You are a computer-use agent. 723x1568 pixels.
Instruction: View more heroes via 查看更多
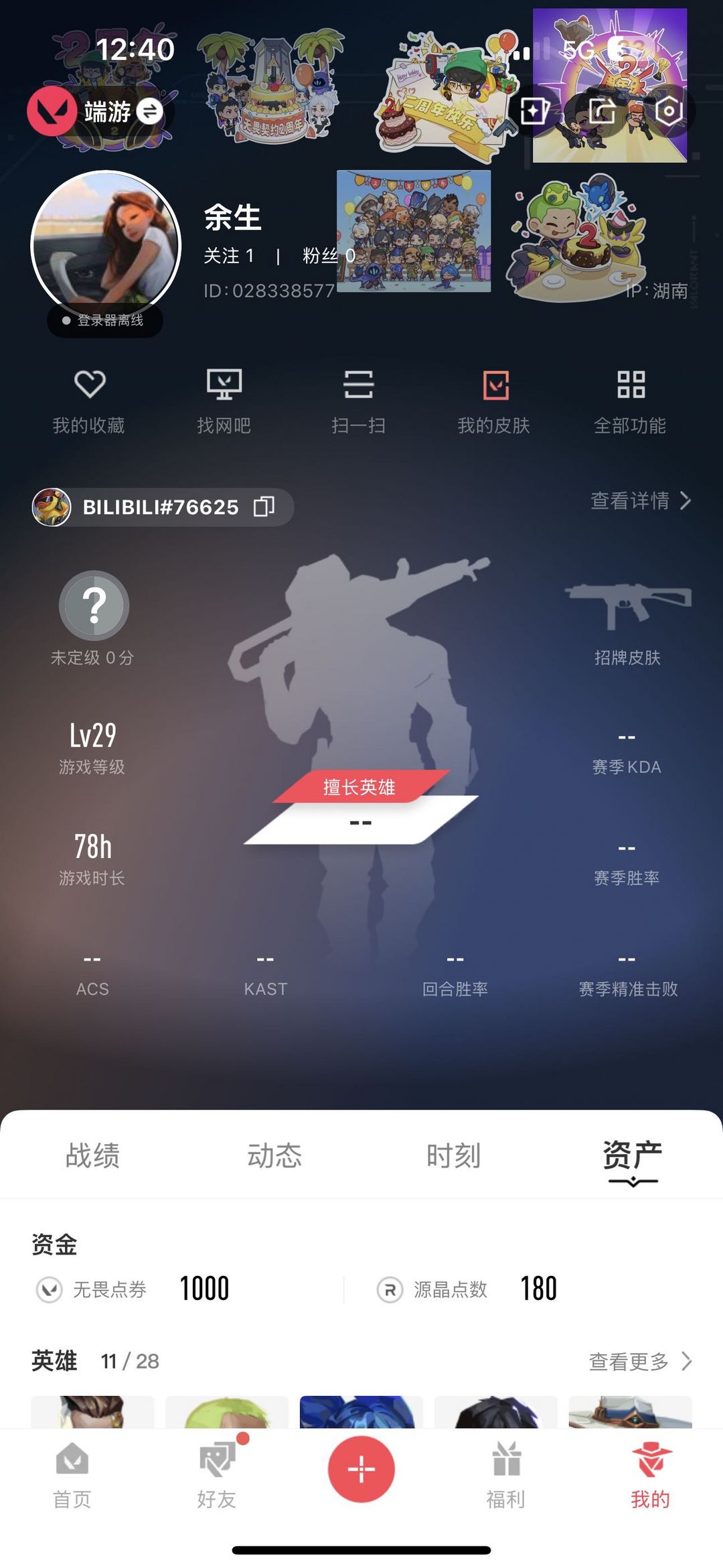639,1361
